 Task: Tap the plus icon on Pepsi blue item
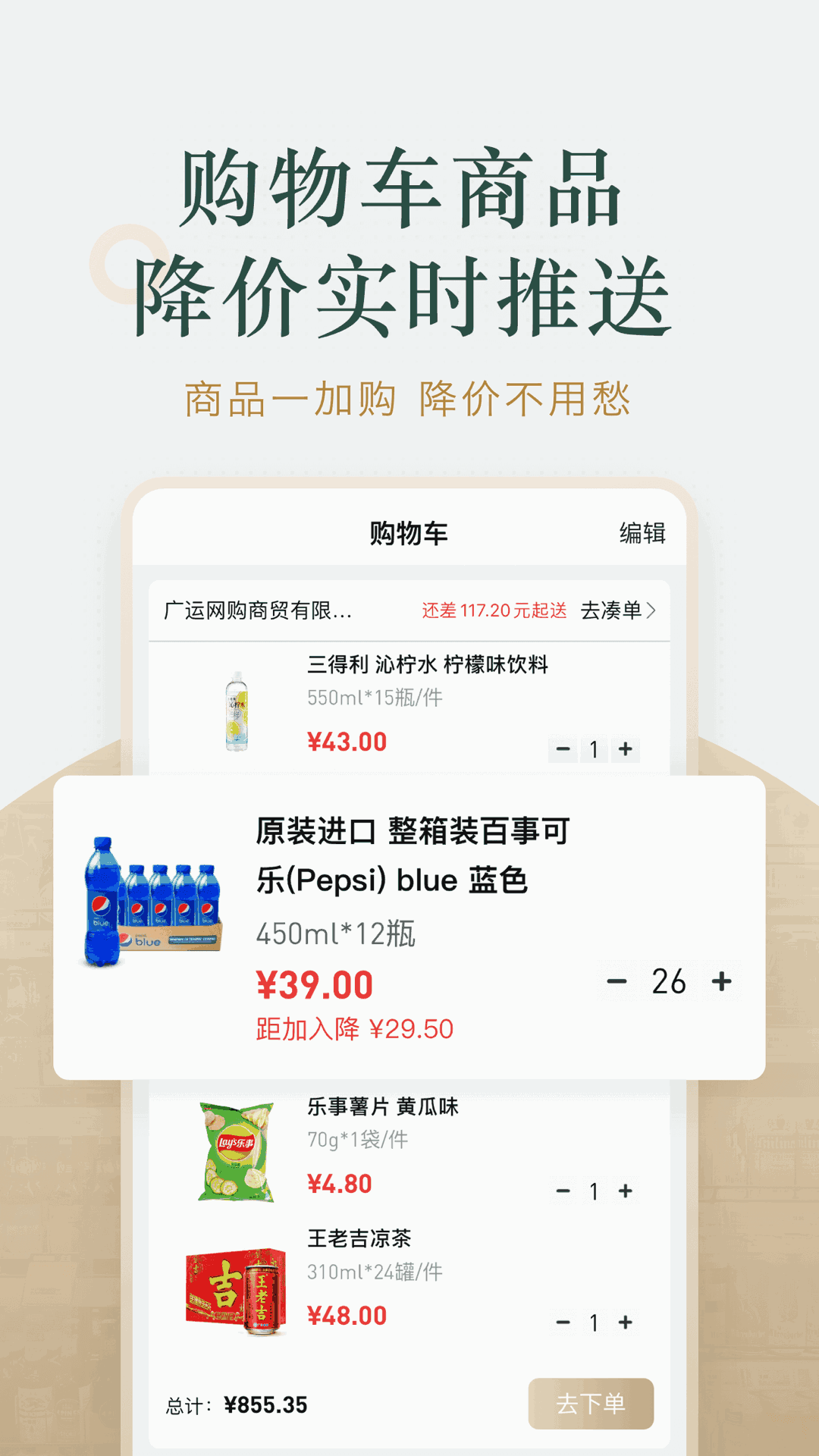(x=722, y=981)
